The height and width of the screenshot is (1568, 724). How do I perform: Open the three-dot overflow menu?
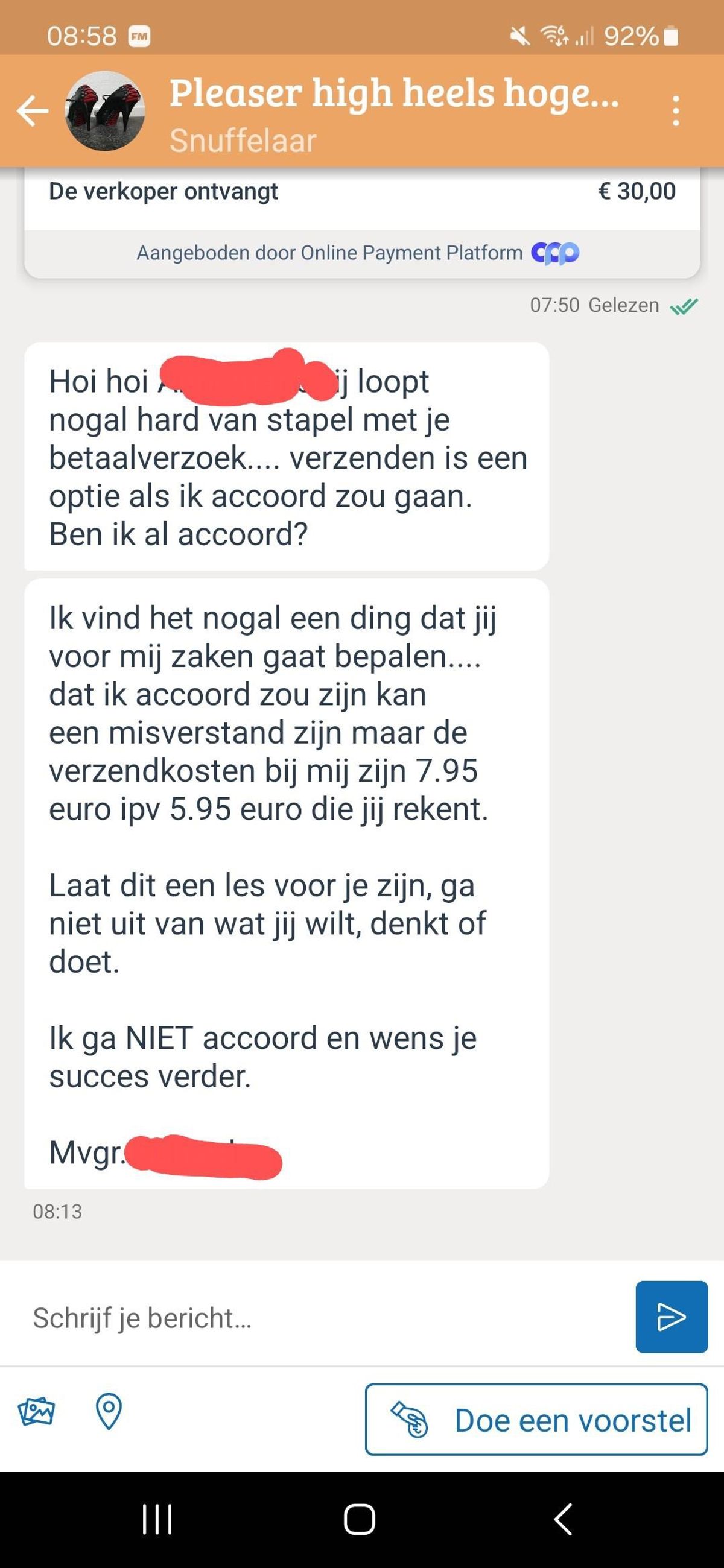point(675,112)
